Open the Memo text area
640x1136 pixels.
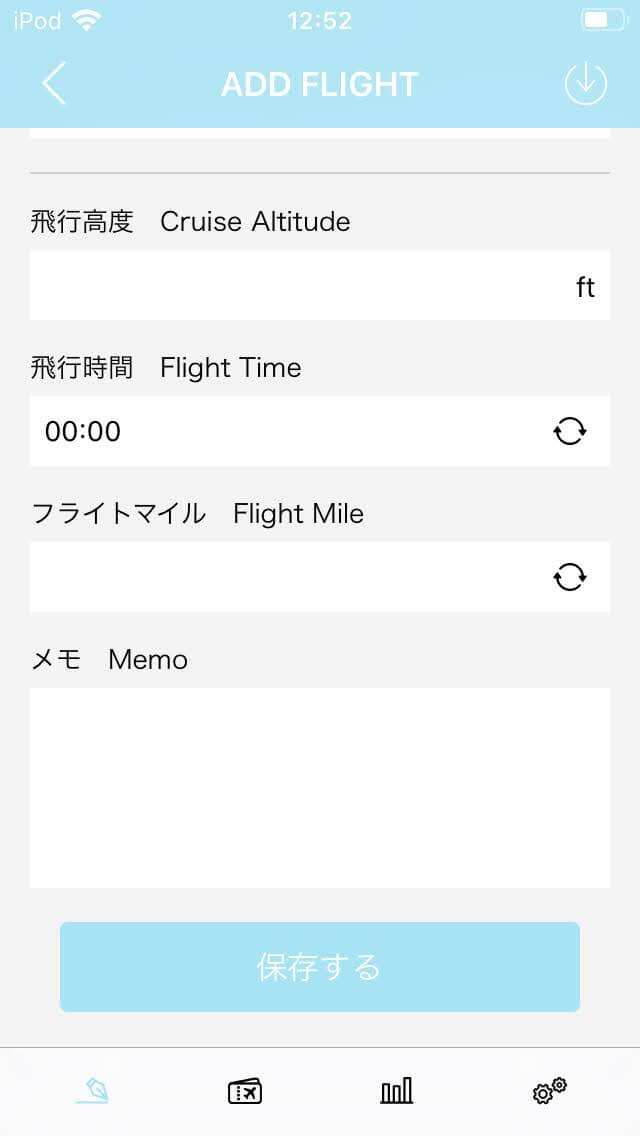320,788
